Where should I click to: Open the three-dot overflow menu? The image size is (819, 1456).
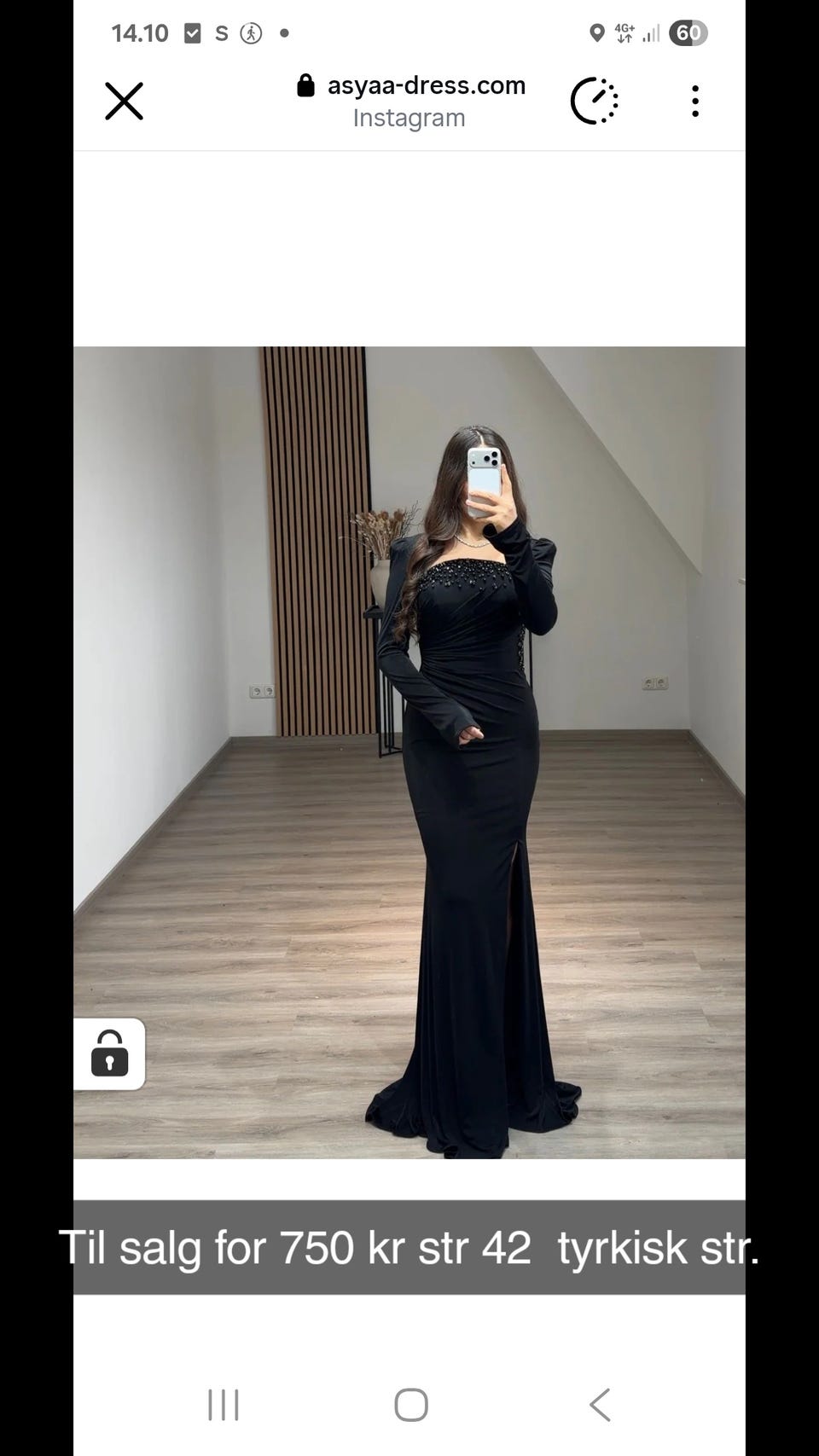[695, 101]
